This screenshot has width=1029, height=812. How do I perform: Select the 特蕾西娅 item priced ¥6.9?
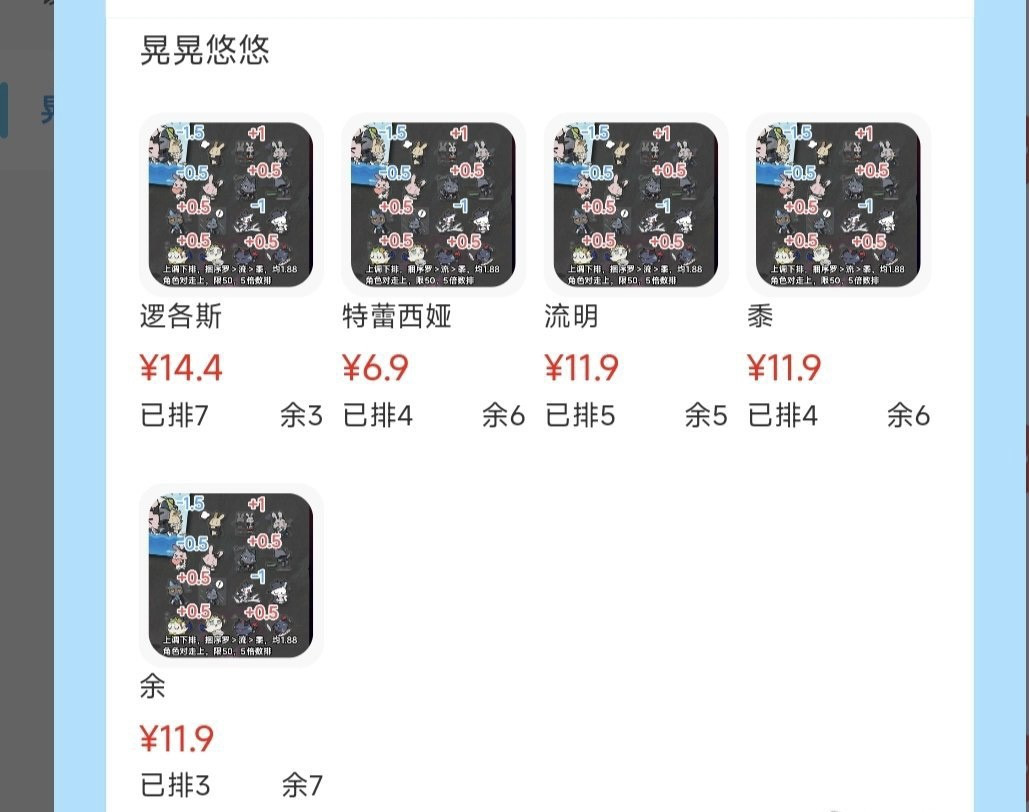(x=433, y=205)
